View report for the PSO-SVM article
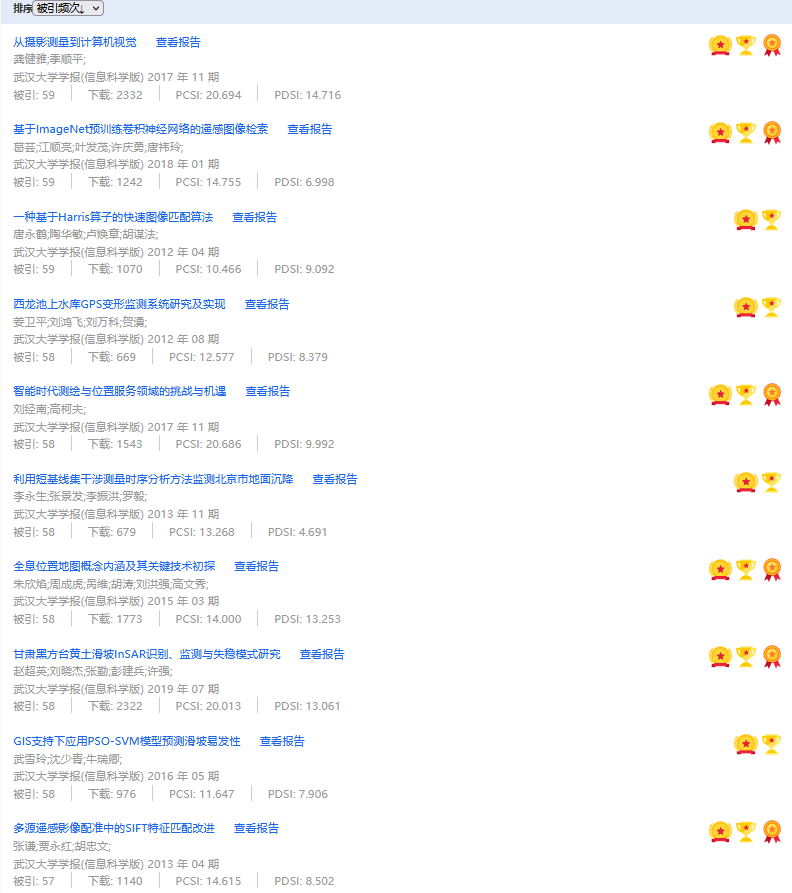The image size is (792, 893). (282, 741)
